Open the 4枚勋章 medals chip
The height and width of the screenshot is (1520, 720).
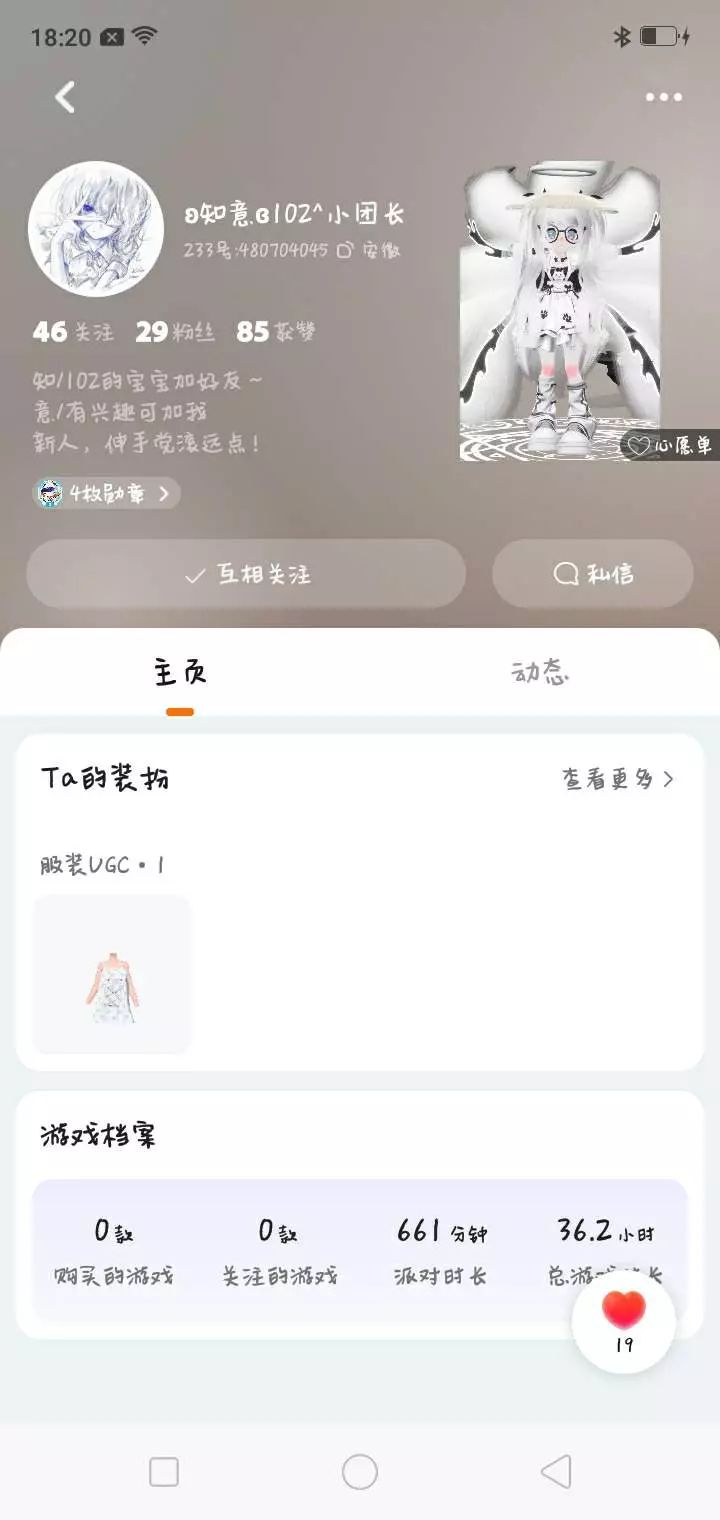tap(107, 493)
